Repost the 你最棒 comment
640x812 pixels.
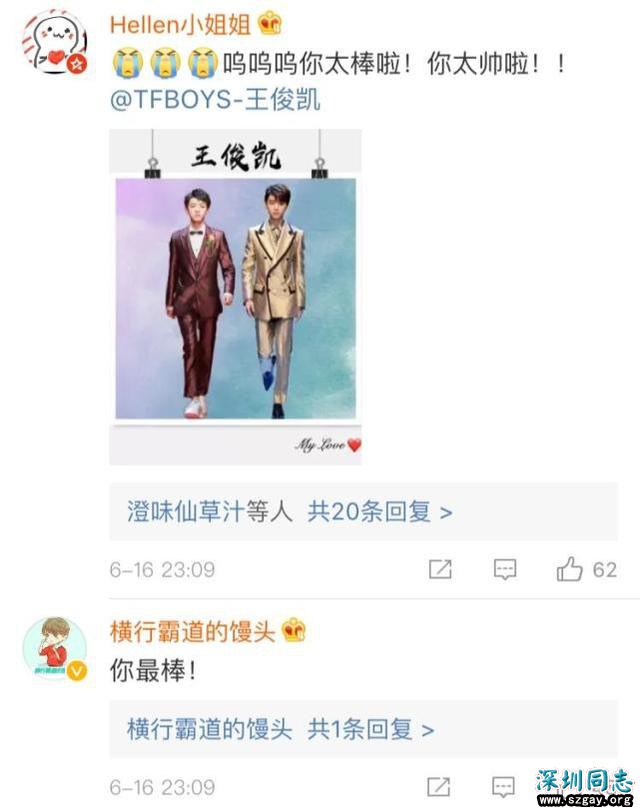[x=440, y=787]
